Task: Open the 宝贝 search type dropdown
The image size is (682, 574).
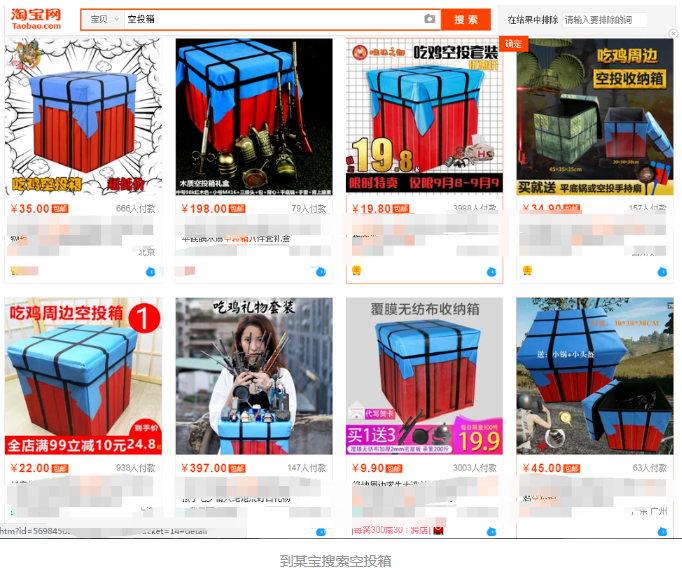Action: coord(102,19)
